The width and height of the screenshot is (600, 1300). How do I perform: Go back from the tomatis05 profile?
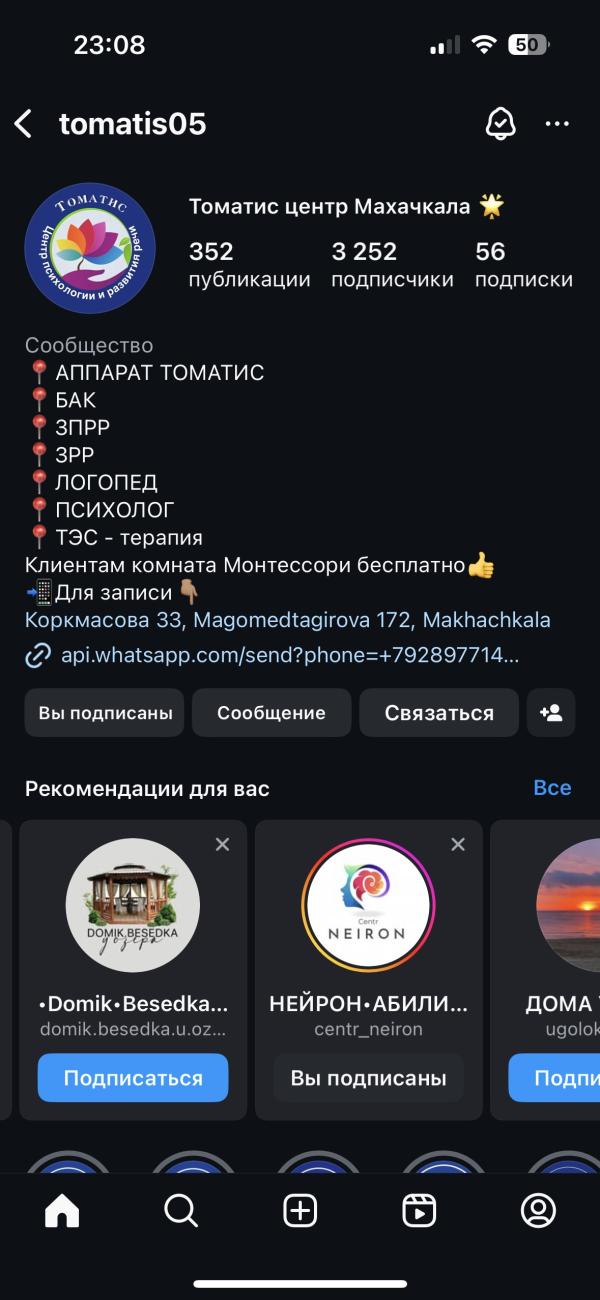[x=24, y=124]
